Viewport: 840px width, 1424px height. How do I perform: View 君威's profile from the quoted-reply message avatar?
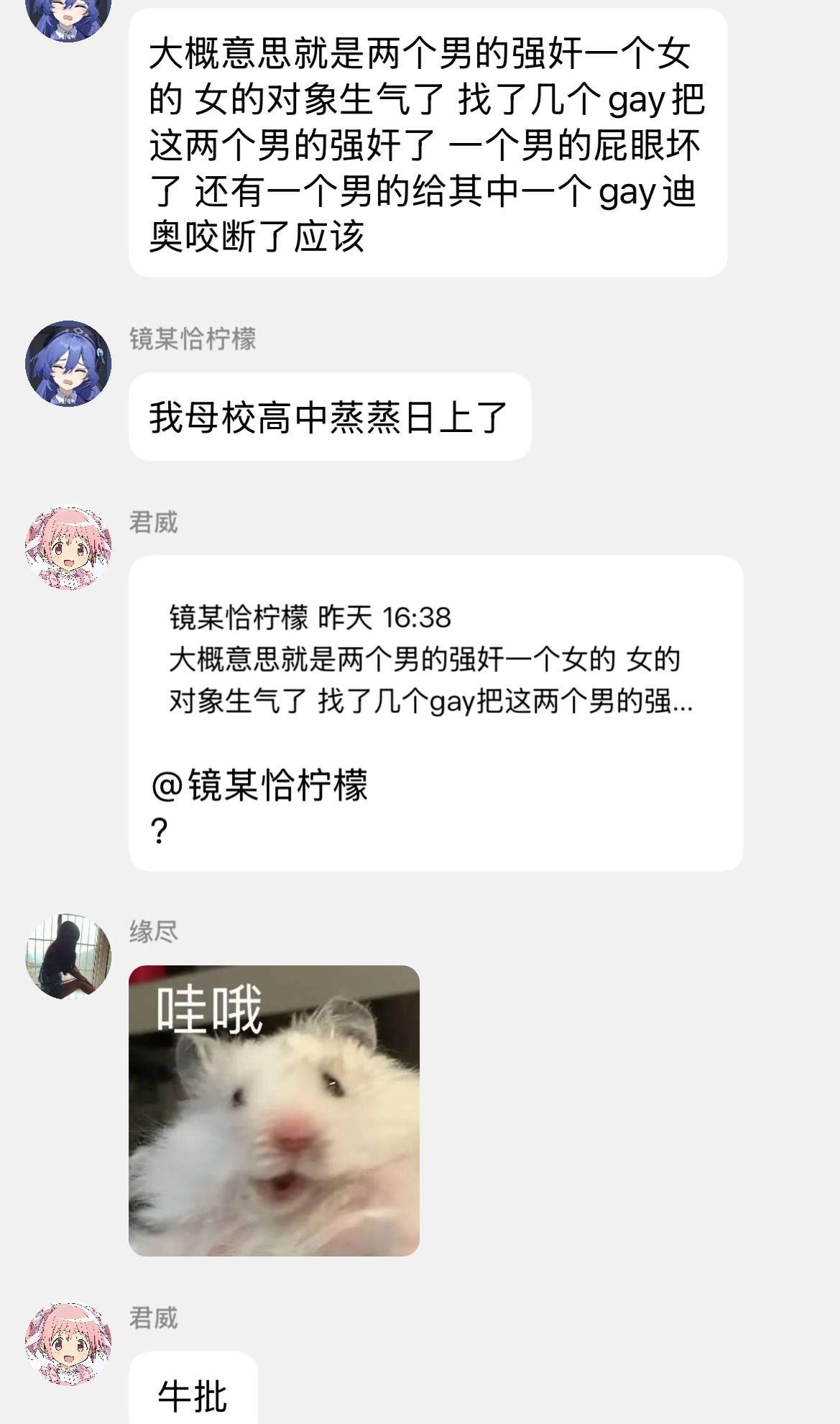68,548
